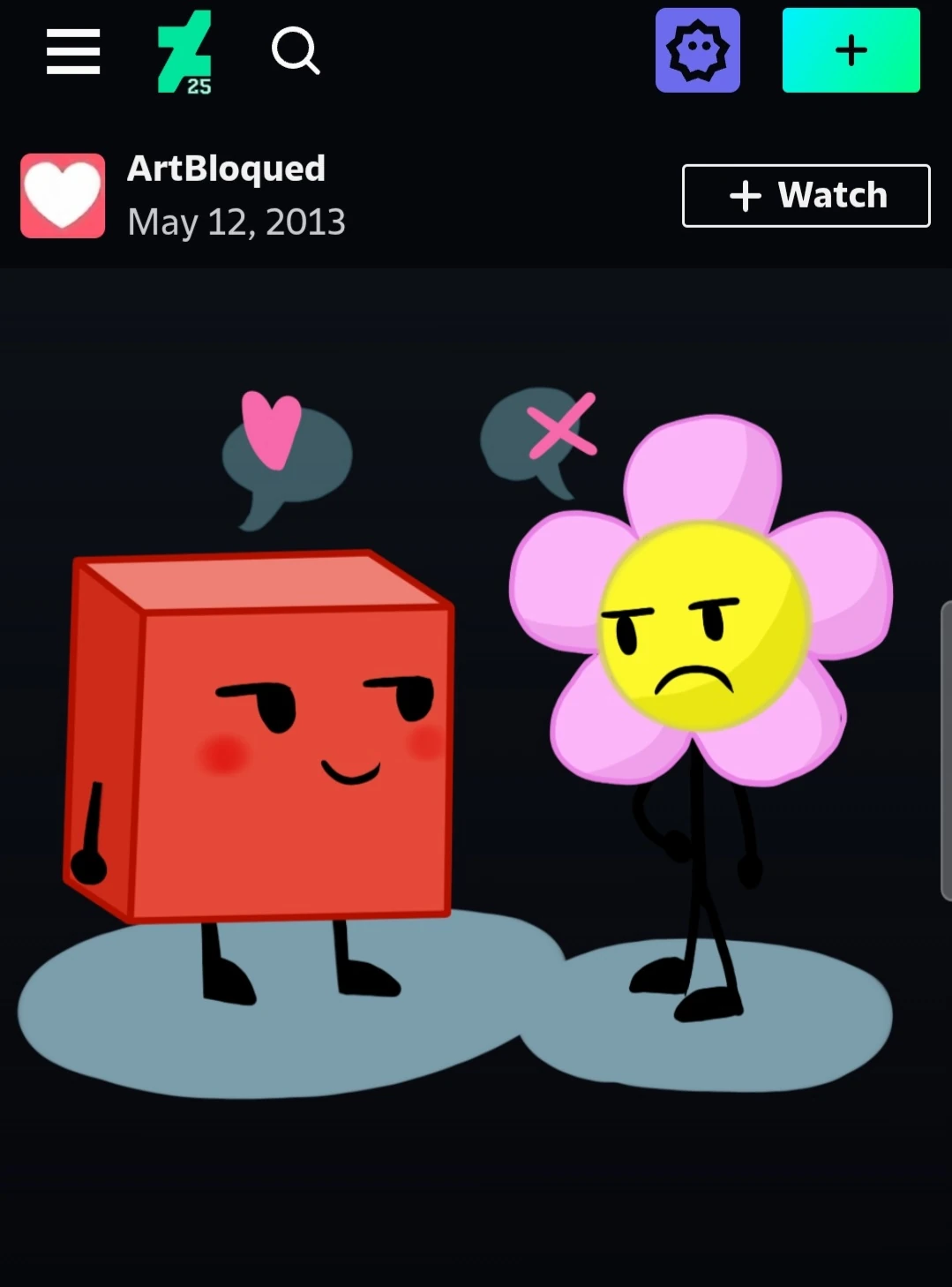The height and width of the screenshot is (1287, 952).
Task: Watch the artist ArtBloqued
Action: click(806, 195)
